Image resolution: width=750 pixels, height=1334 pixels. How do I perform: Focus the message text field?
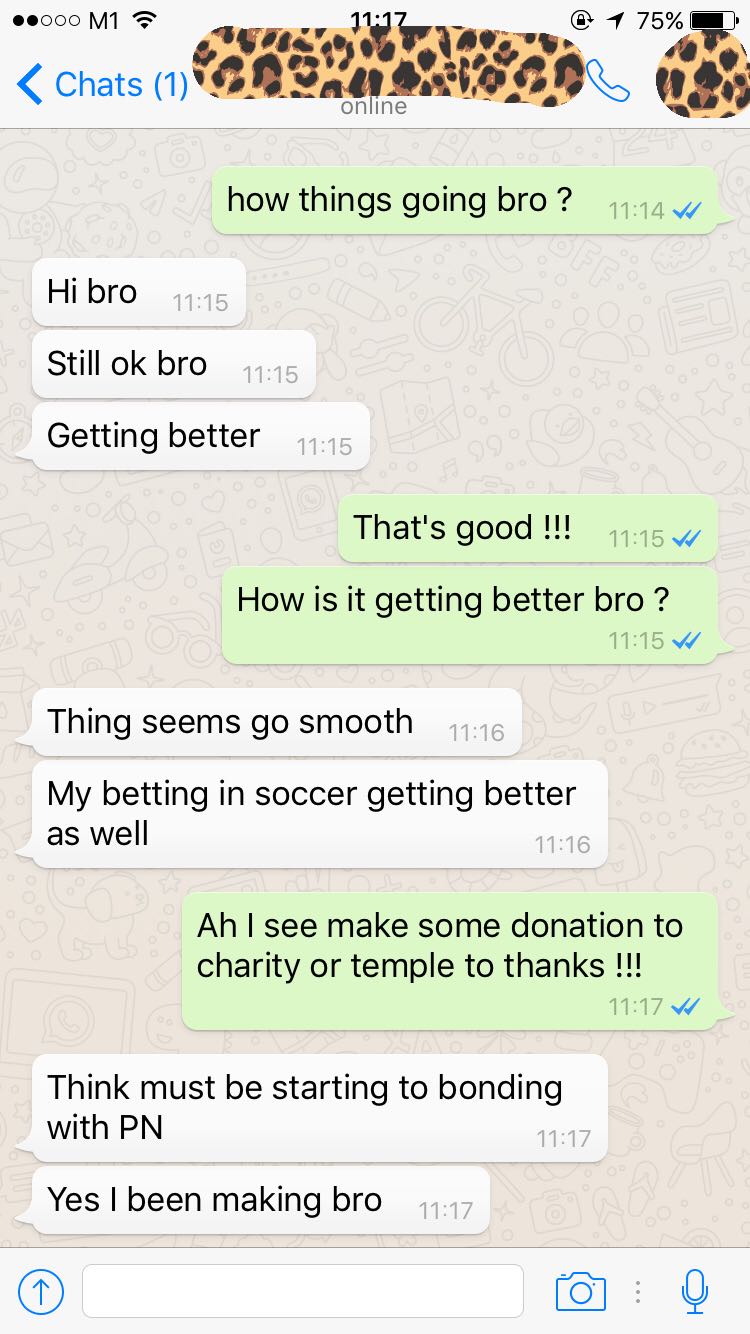pyautogui.click(x=302, y=1291)
